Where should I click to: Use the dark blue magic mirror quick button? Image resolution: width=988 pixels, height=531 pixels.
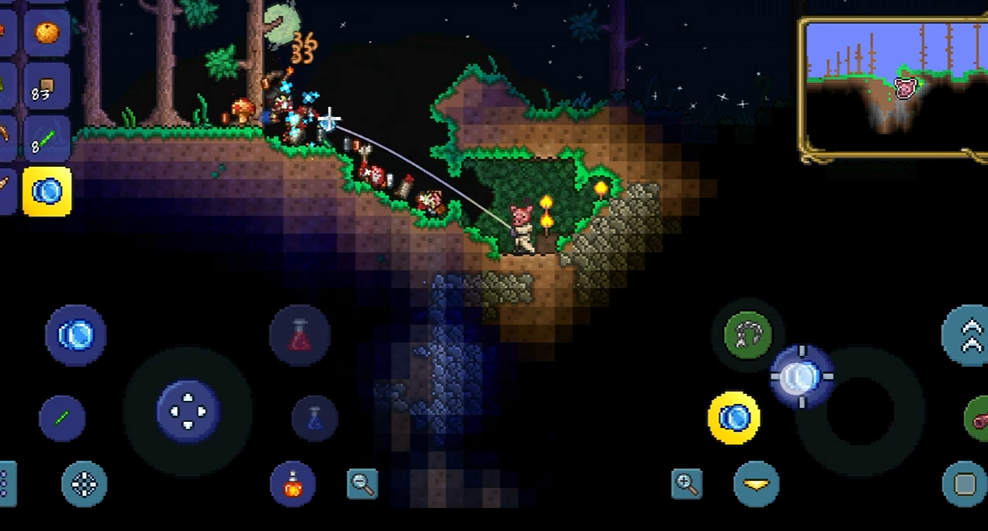click(76, 335)
